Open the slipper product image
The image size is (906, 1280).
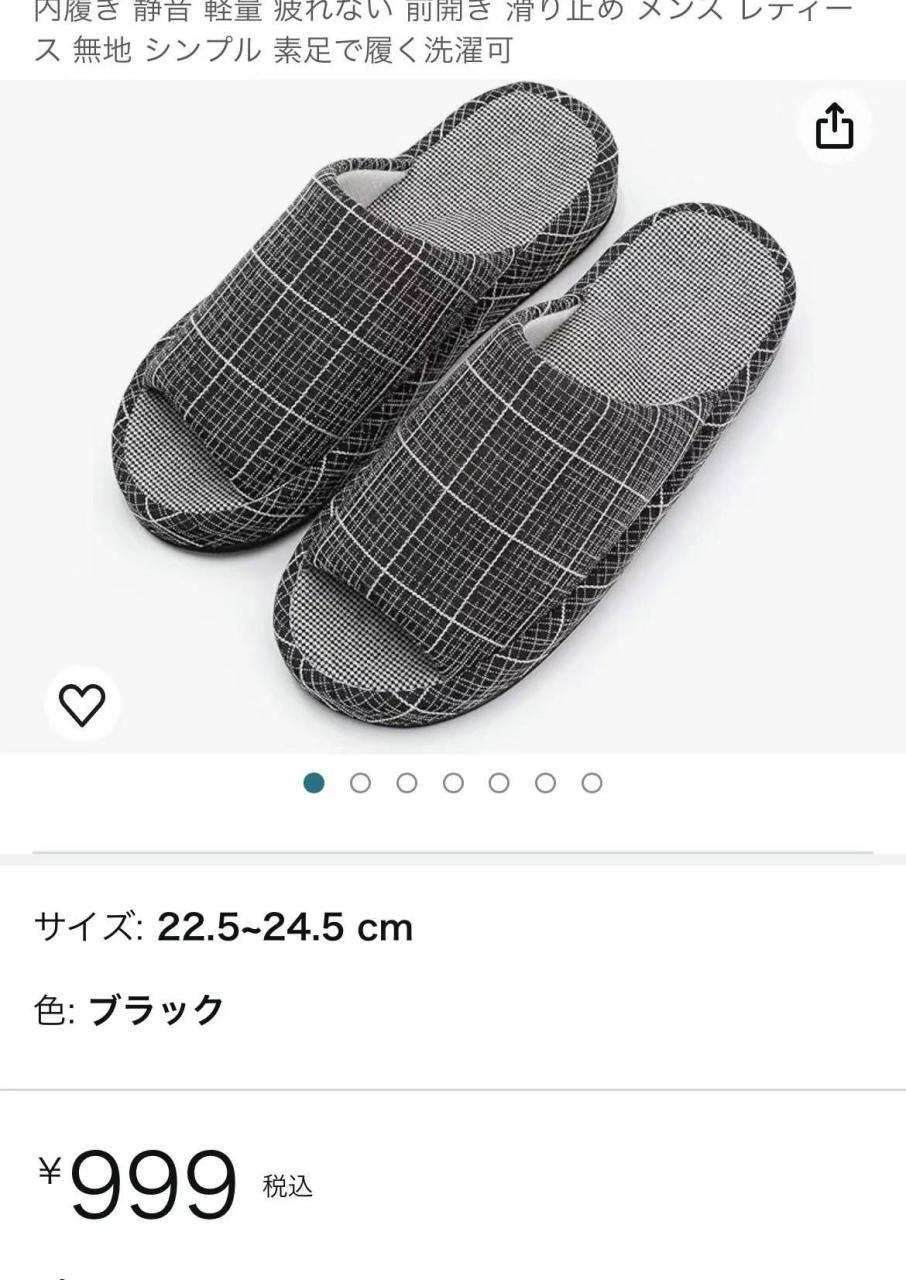click(453, 420)
